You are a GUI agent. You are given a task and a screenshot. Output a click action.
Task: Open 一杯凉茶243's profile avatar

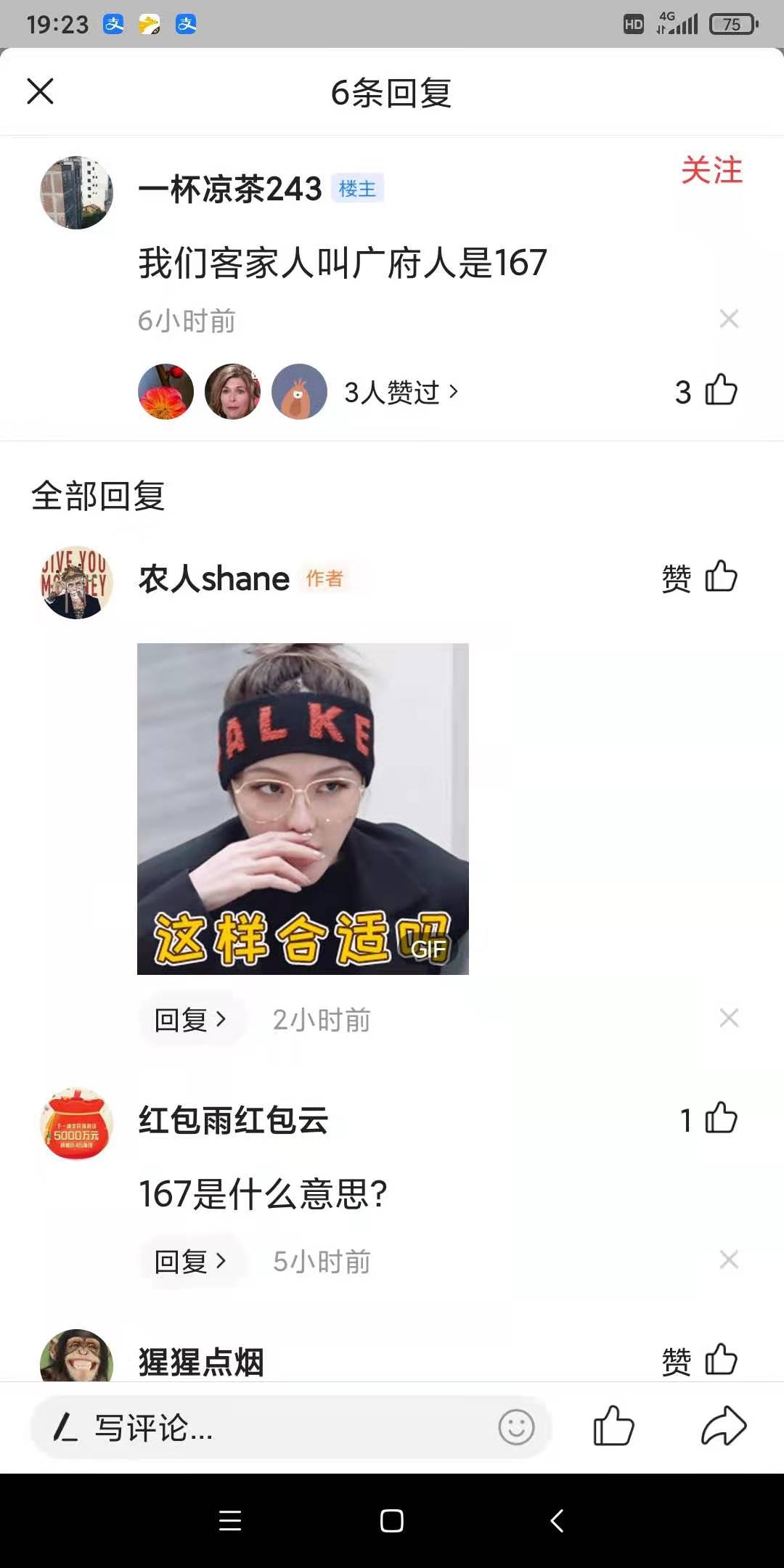point(77,192)
